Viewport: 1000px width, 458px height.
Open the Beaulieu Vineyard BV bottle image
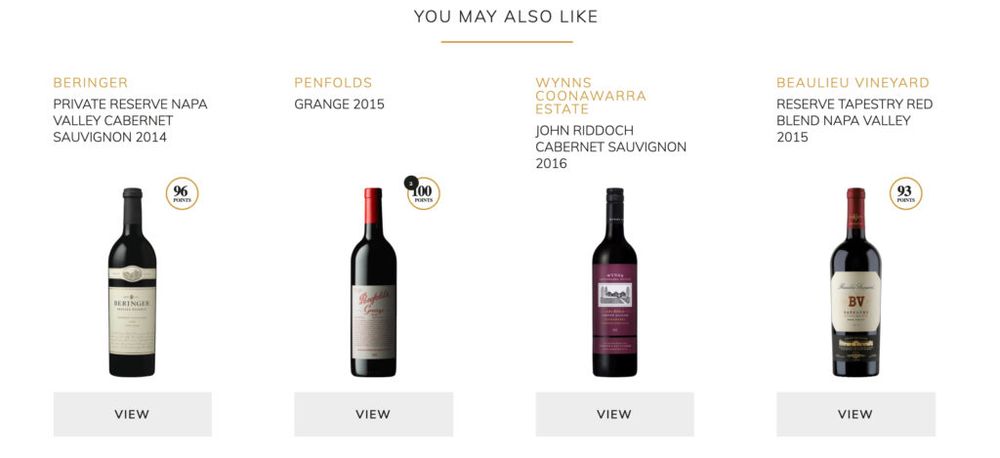(855, 283)
